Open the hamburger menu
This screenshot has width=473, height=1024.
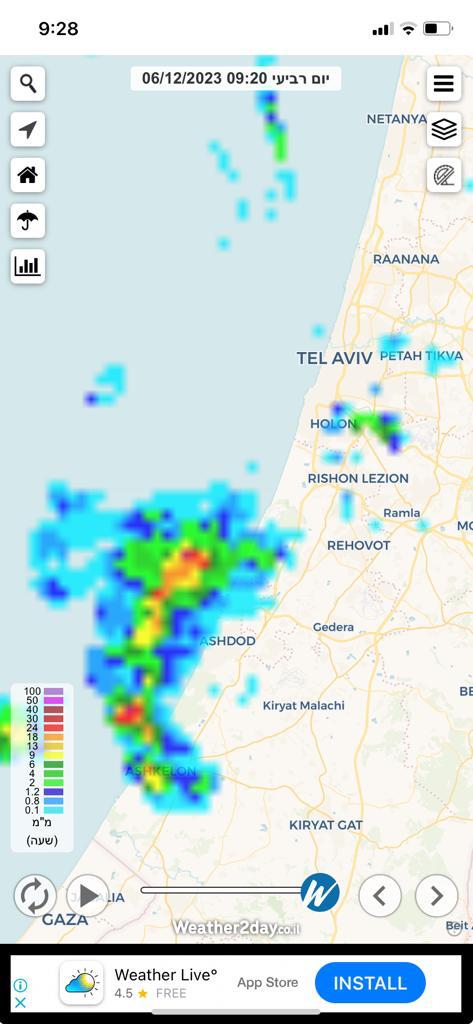point(444,84)
